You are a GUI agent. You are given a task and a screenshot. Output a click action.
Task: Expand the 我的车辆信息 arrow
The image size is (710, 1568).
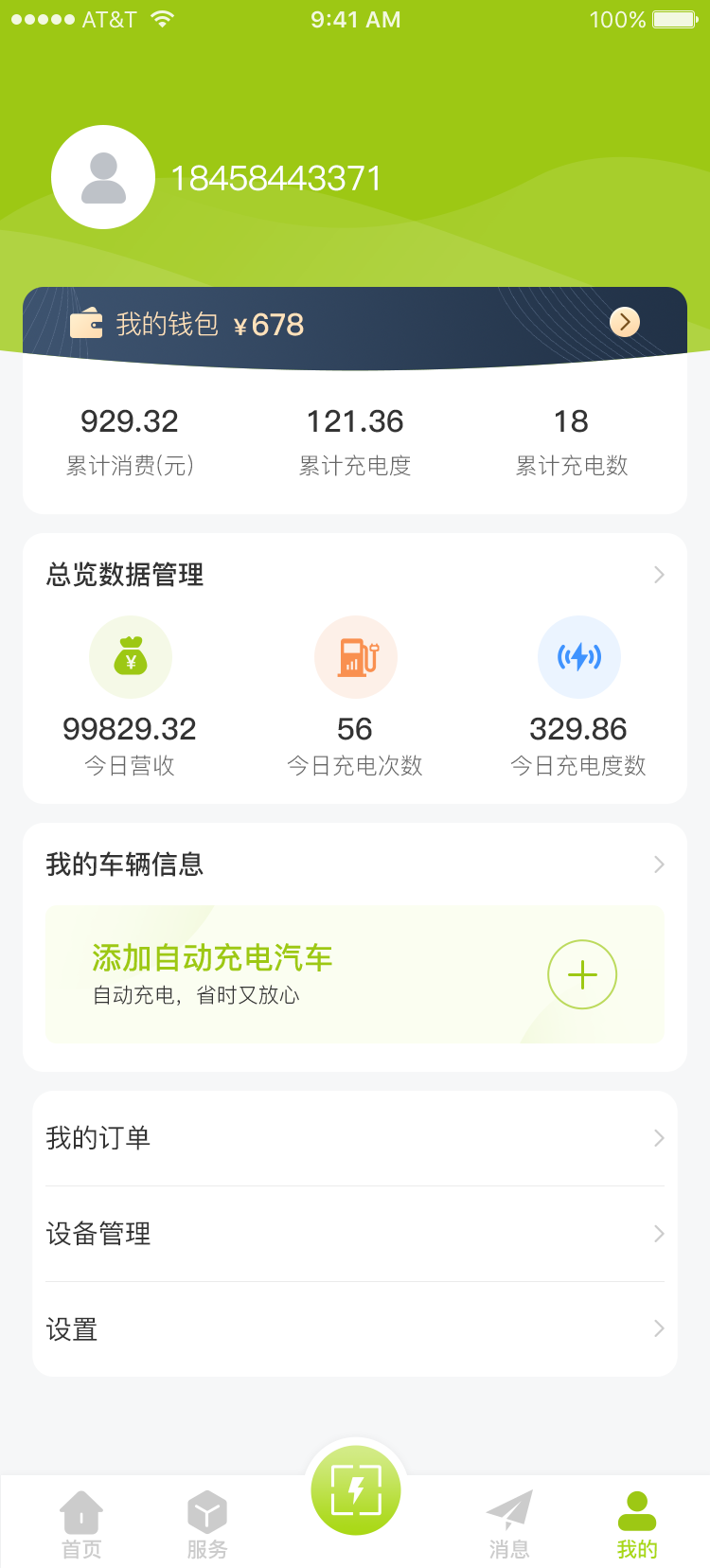coord(660,864)
